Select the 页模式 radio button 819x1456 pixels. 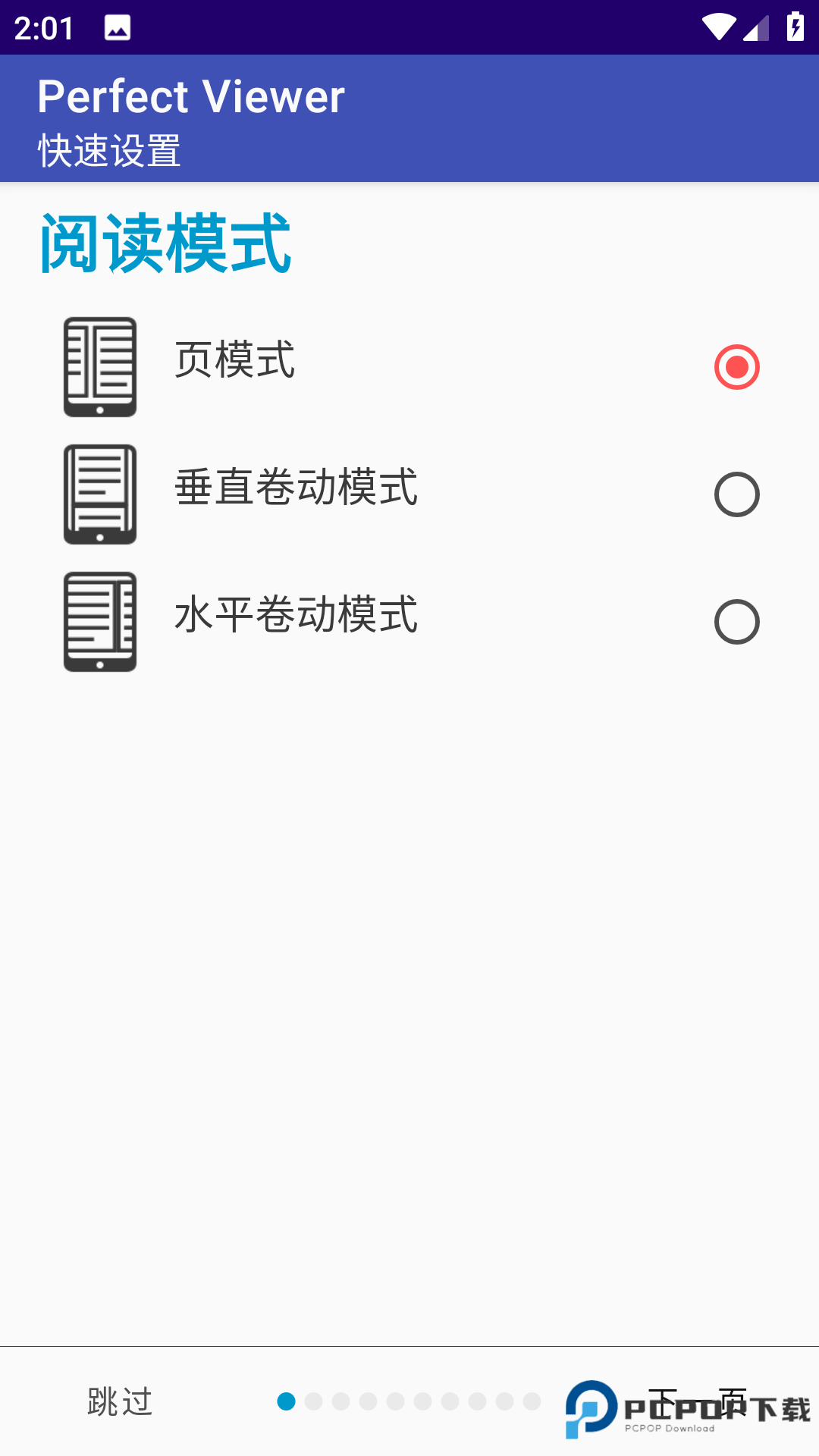pyautogui.click(x=736, y=367)
